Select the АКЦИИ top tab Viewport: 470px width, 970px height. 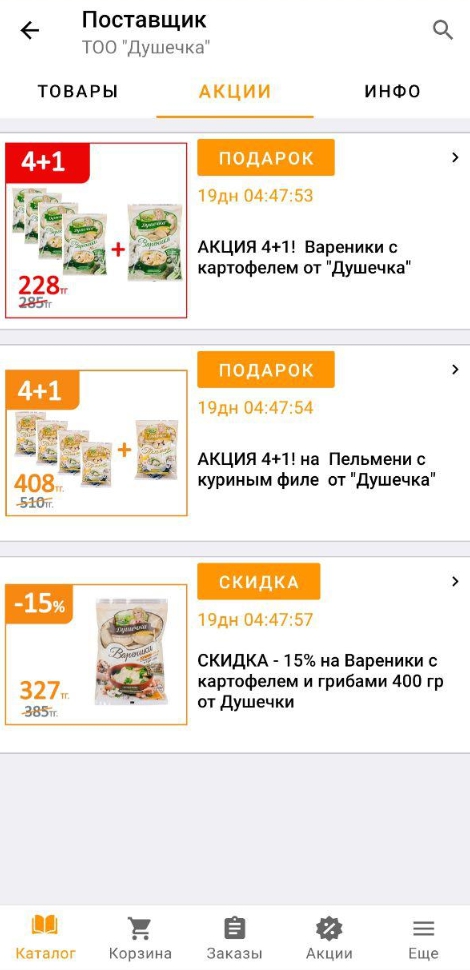(235, 92)
